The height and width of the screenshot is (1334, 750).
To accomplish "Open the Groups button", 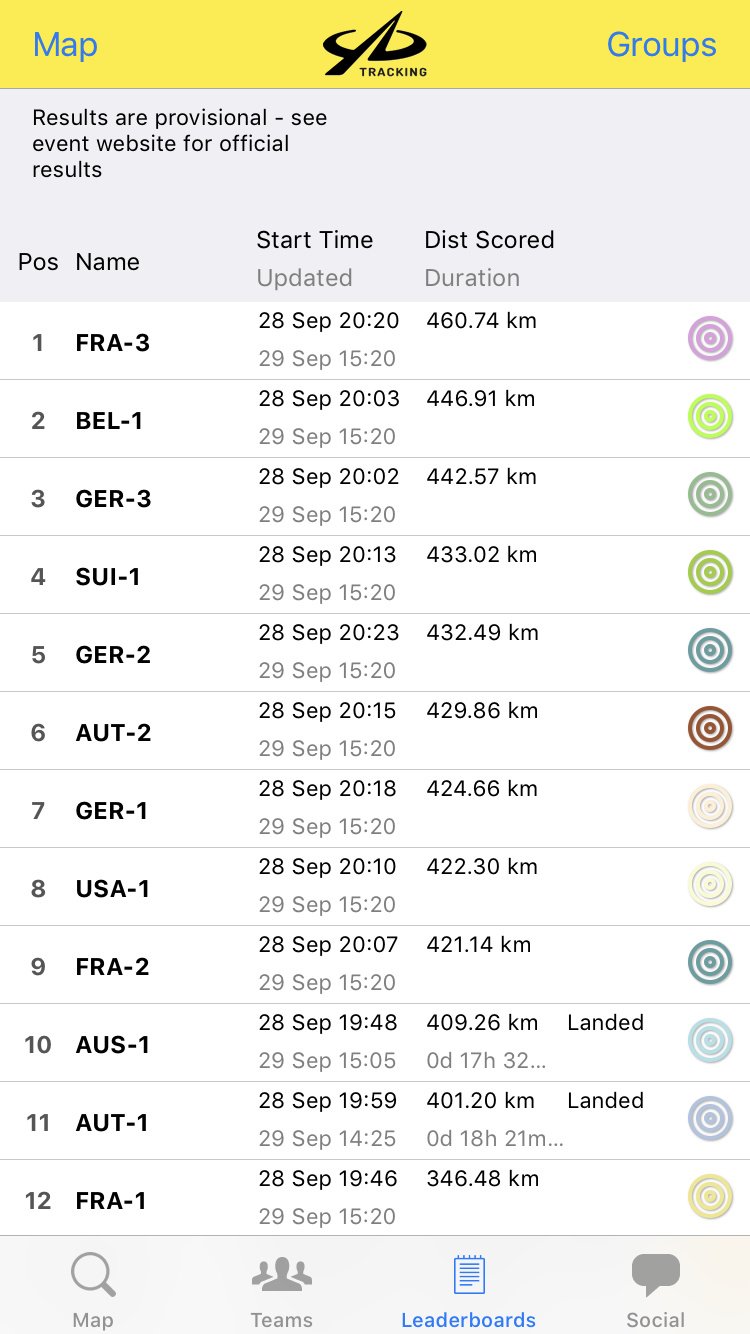I will tap(661, 45).
